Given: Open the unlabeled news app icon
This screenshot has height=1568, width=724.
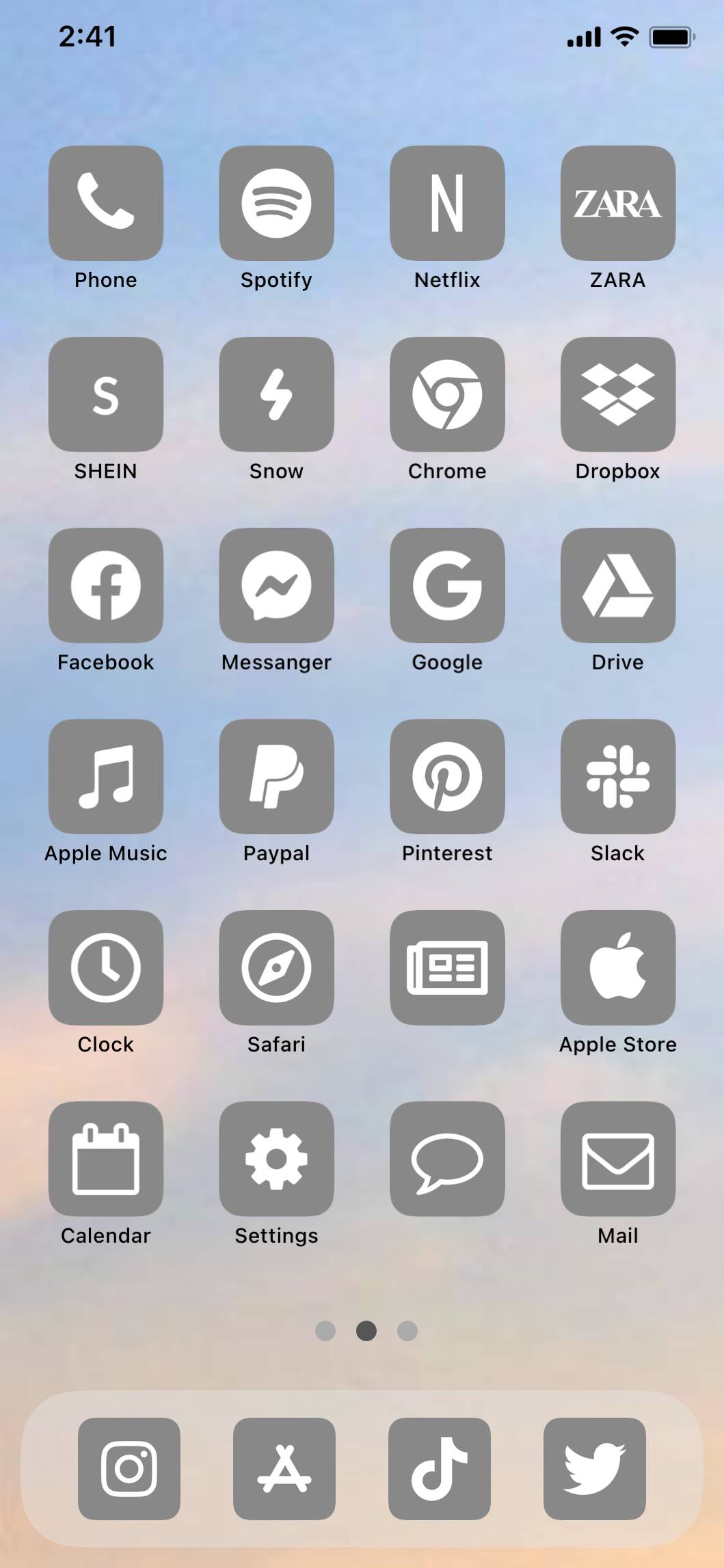Looking at the screenshot, I should tap(447, 967).
